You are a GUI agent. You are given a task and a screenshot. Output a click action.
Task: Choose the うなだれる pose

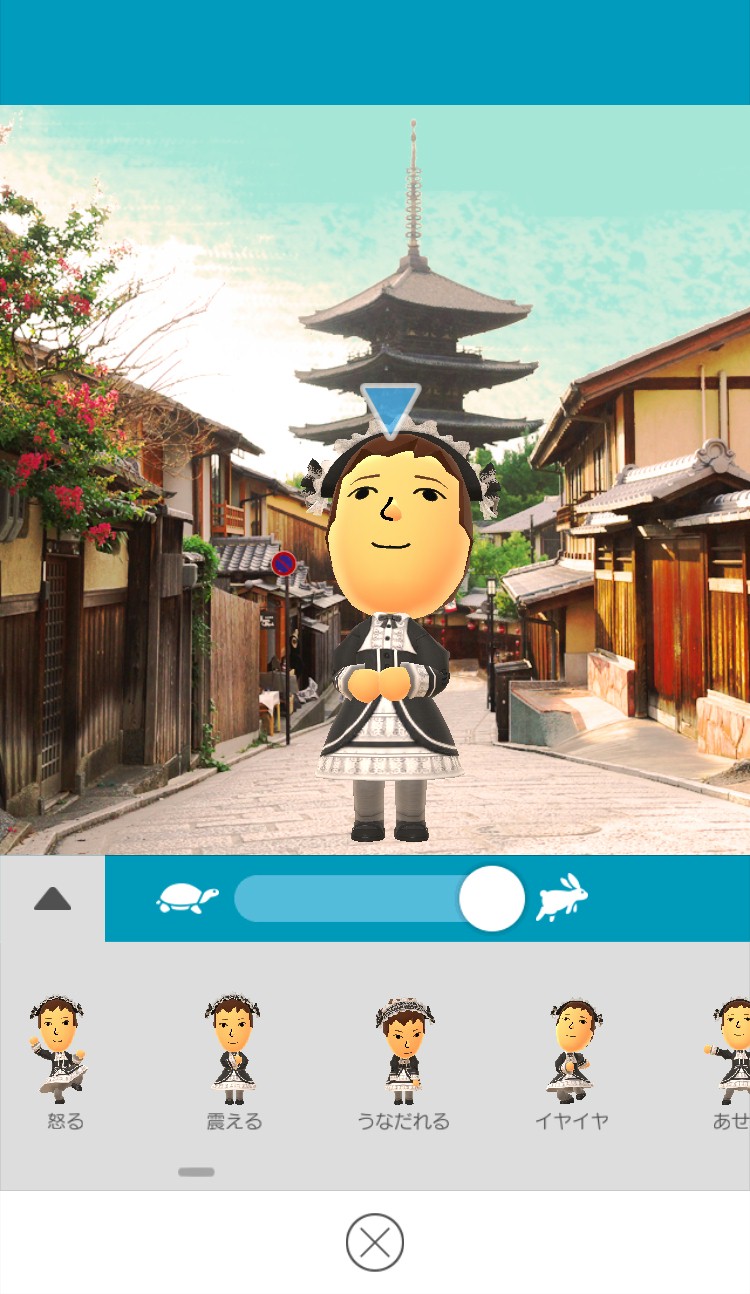click(404, 1062)
